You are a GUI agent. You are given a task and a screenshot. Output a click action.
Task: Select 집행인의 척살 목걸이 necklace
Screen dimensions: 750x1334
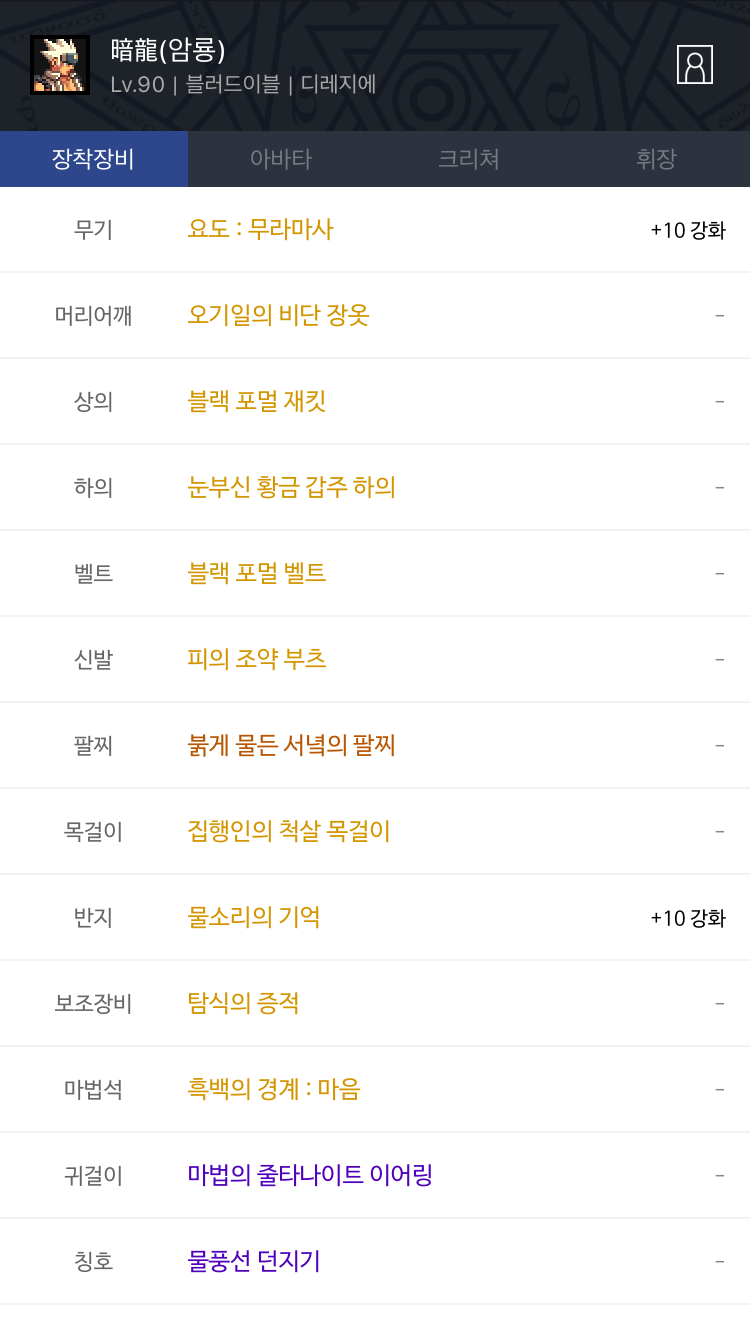click(x=289, y=831)
